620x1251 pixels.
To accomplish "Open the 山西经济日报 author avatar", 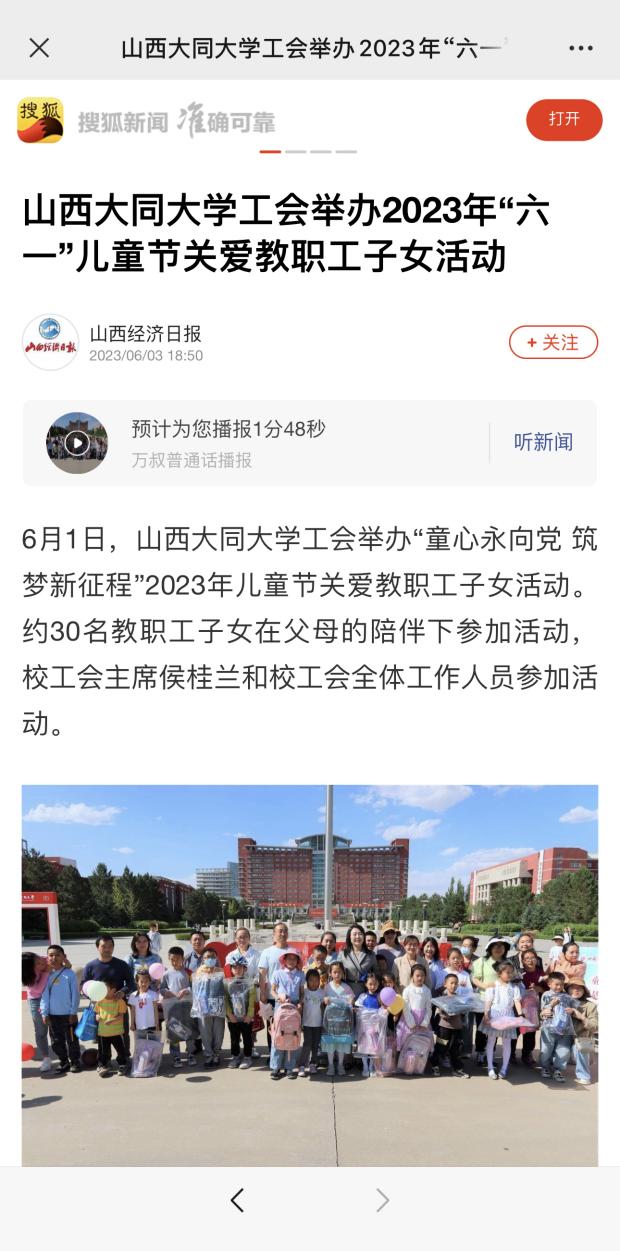I will 50,342.
